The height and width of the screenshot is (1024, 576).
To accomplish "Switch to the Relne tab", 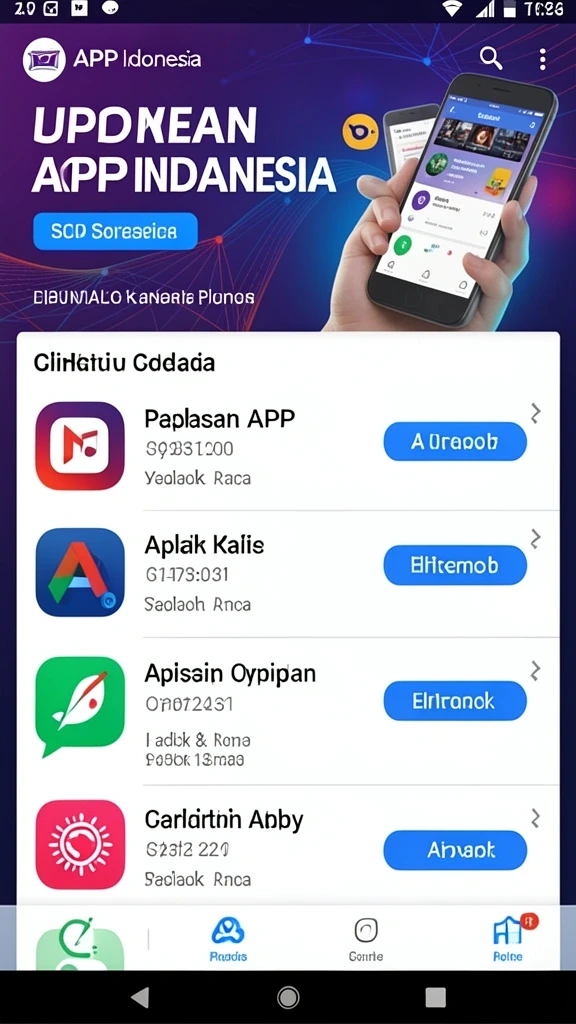I will [508, 939].
